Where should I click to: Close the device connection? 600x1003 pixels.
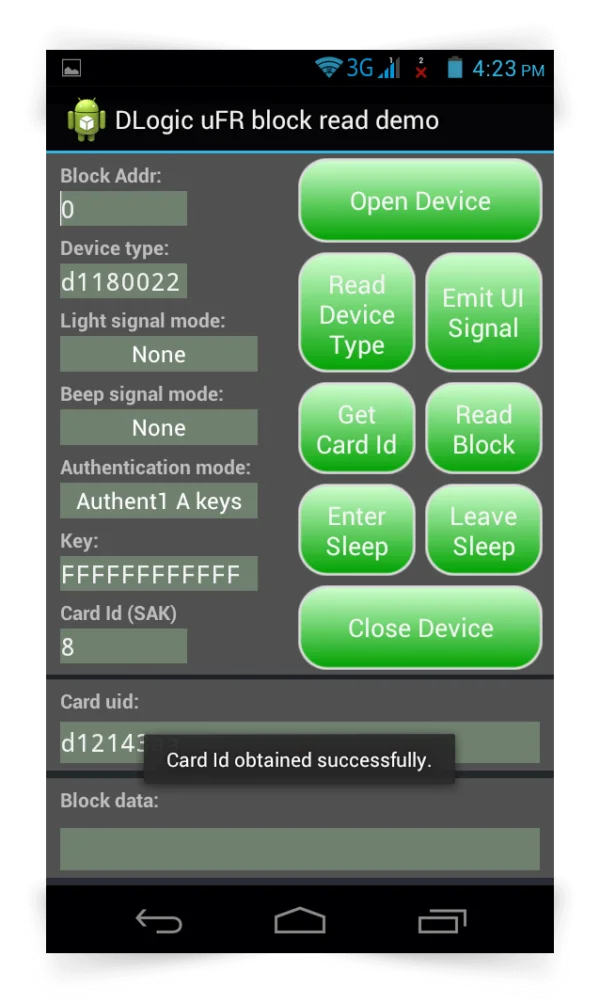pyautogui.click(x=420, y=628)
